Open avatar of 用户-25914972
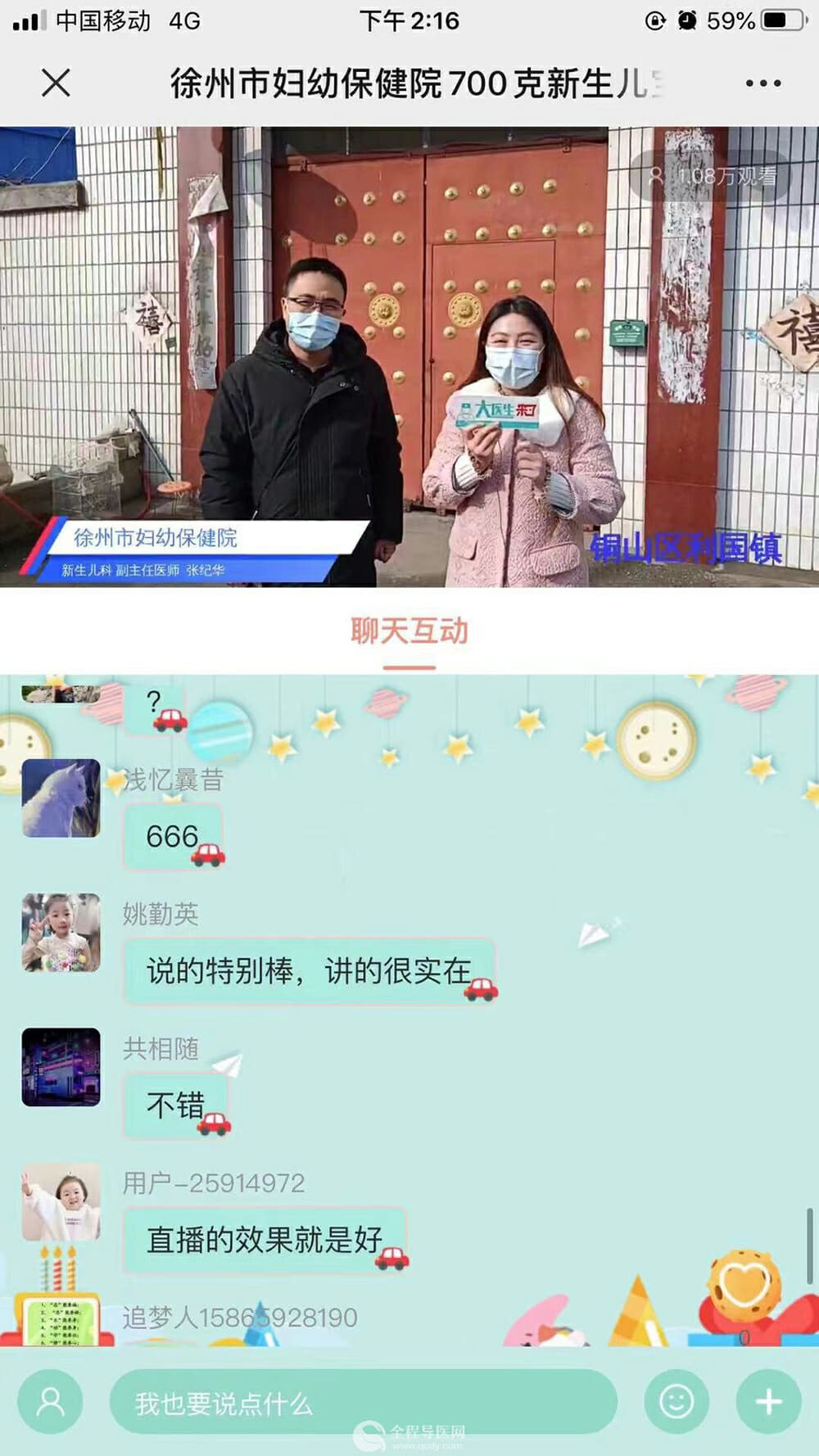 [61, 1201]
